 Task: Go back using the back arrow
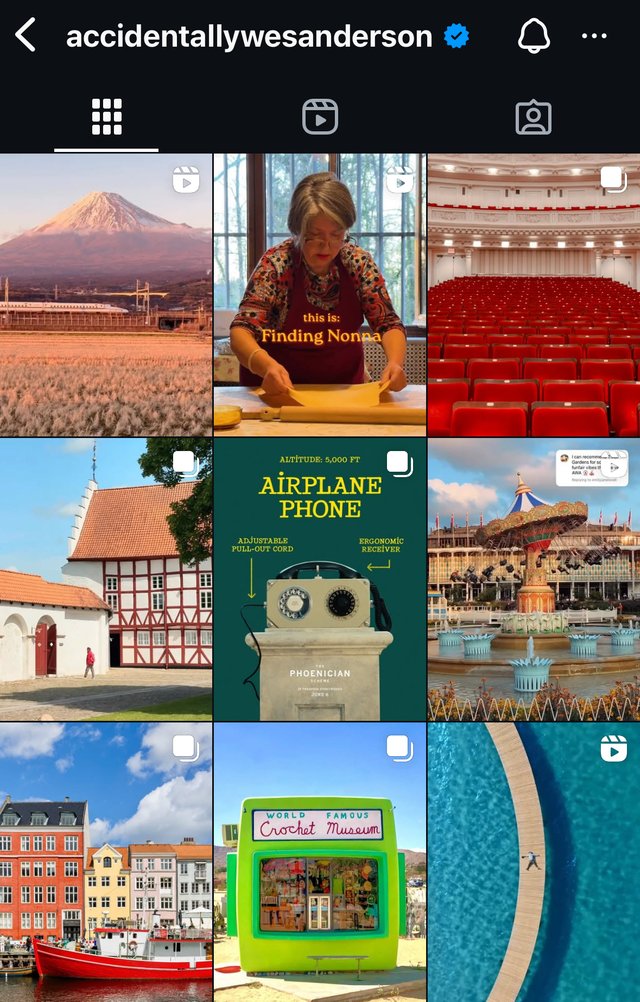[x=26, y=36]
